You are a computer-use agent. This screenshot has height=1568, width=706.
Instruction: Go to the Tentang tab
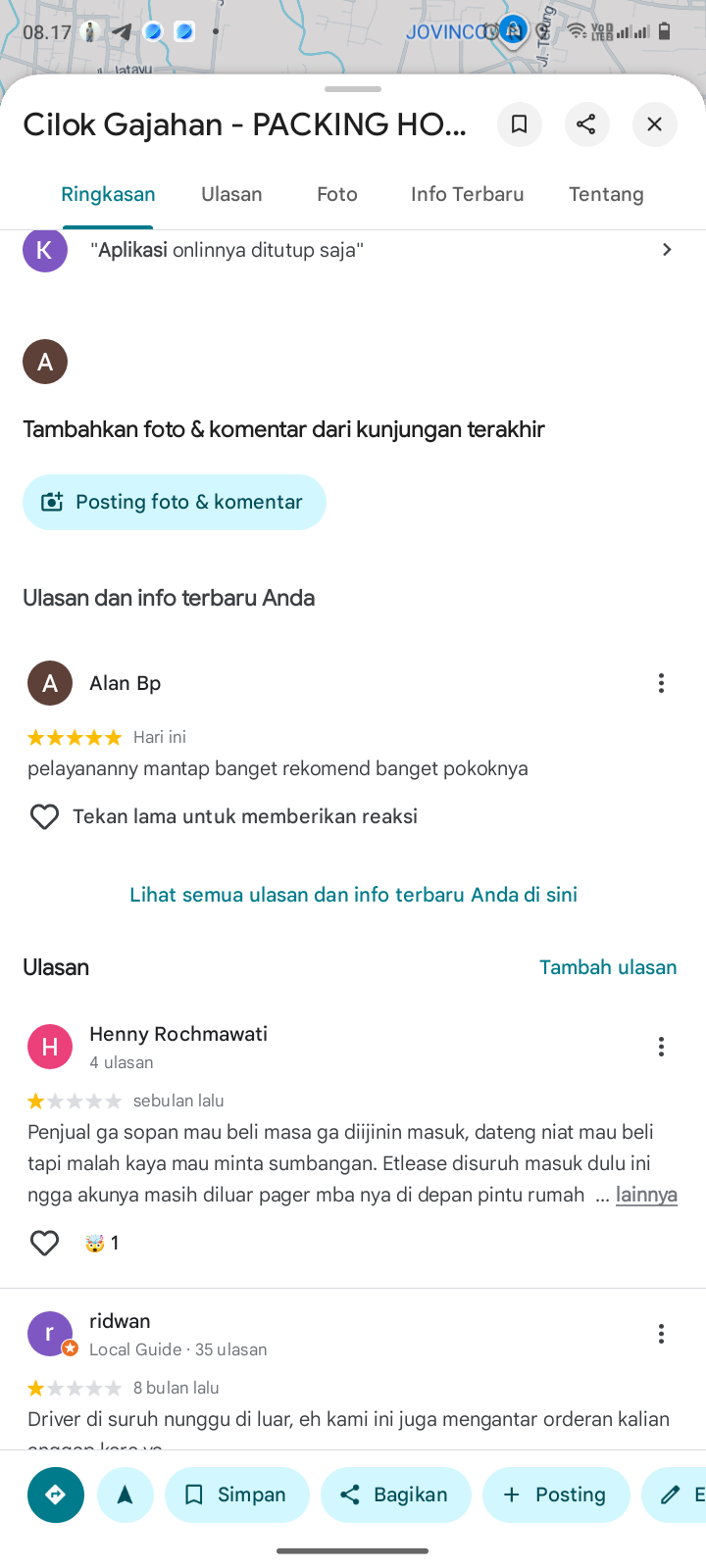[606, 194]
